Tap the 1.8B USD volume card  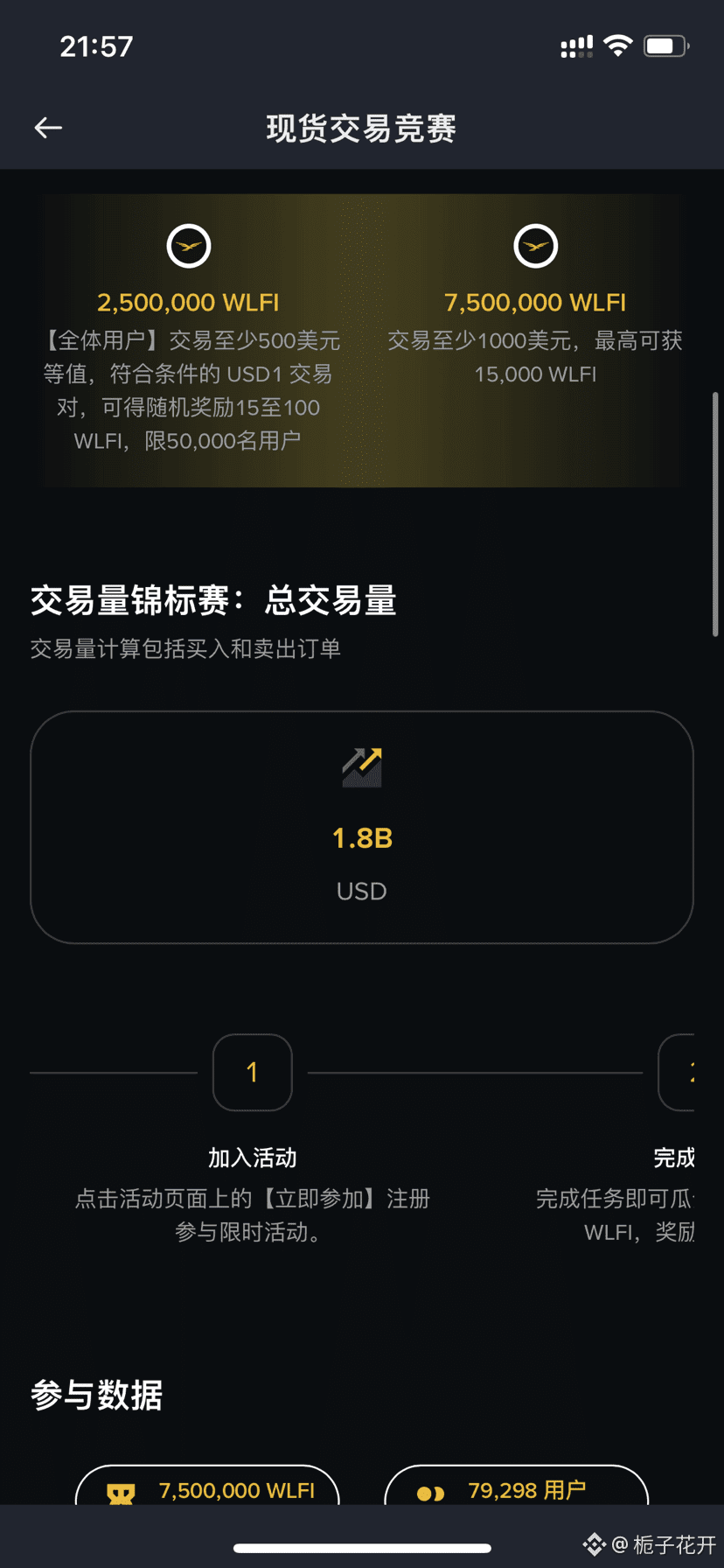(x=361, y=828)
